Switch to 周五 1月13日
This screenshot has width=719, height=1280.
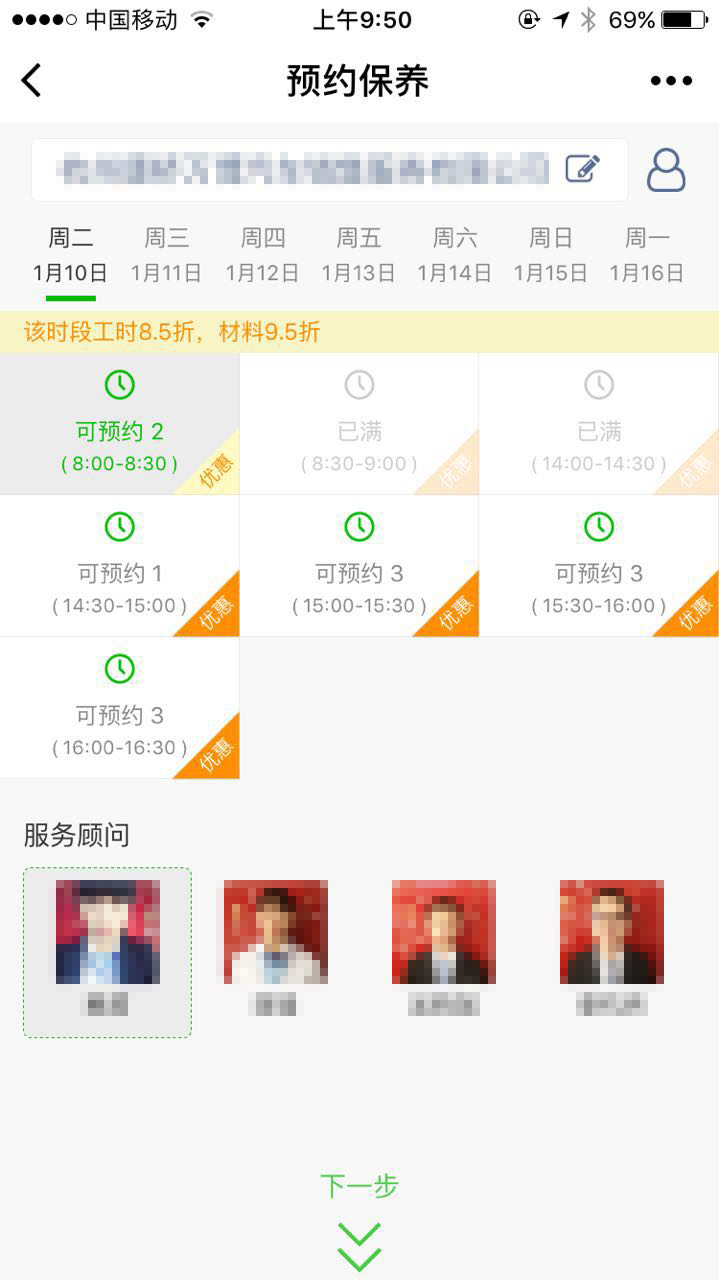pos(358,255)
